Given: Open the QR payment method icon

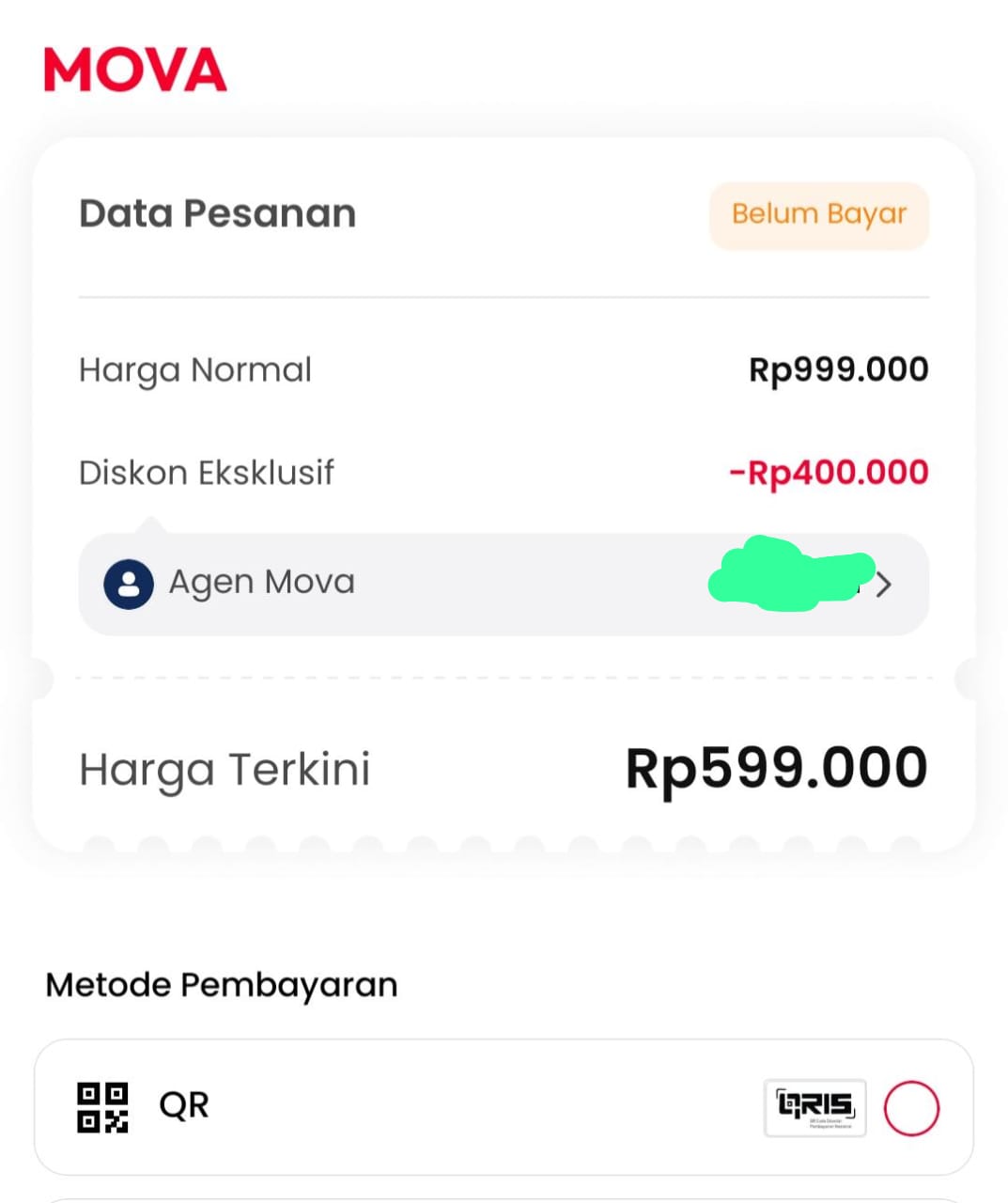Looking at the screenshot, I should pos(103,1107).
